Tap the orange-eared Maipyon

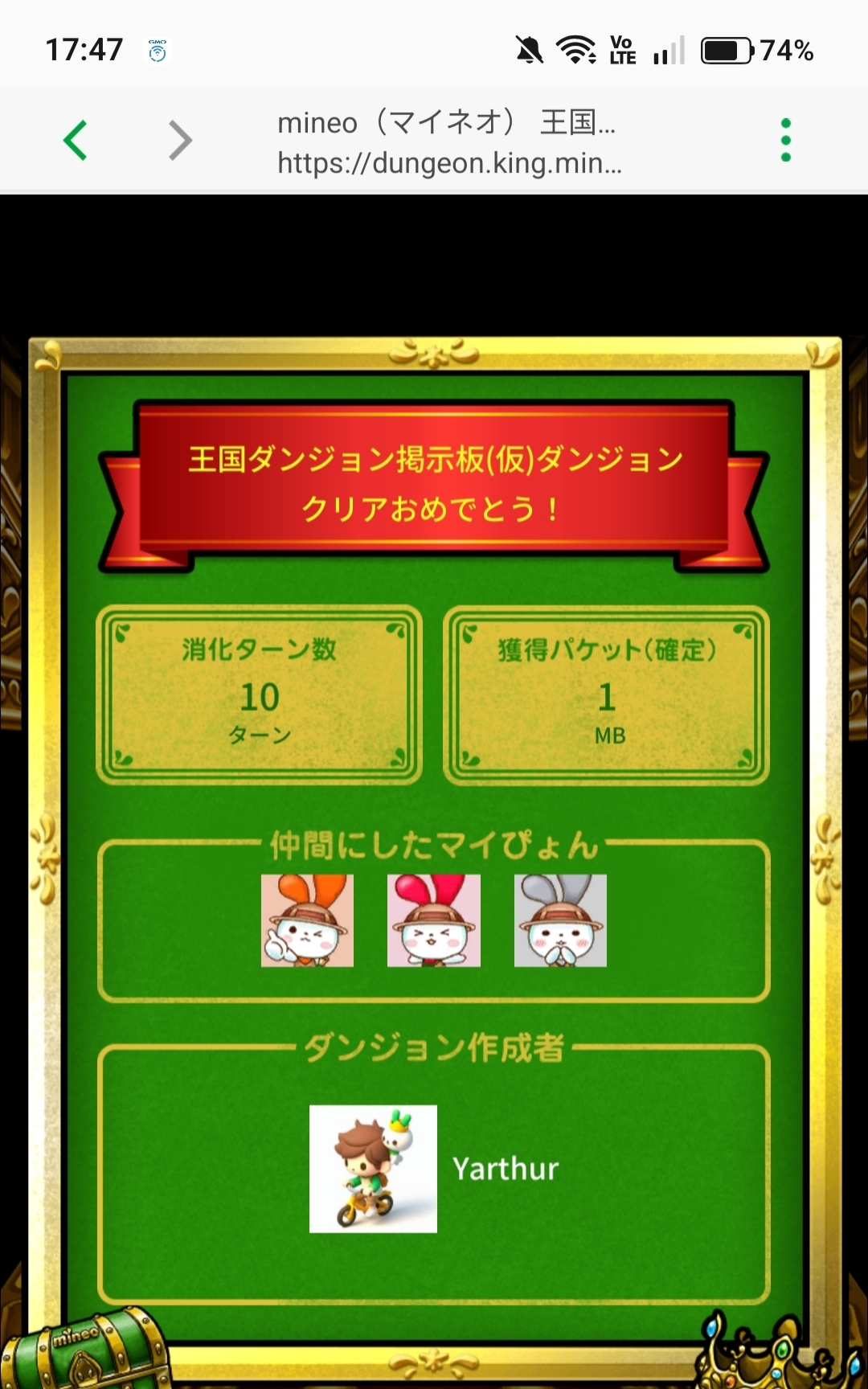307,920
